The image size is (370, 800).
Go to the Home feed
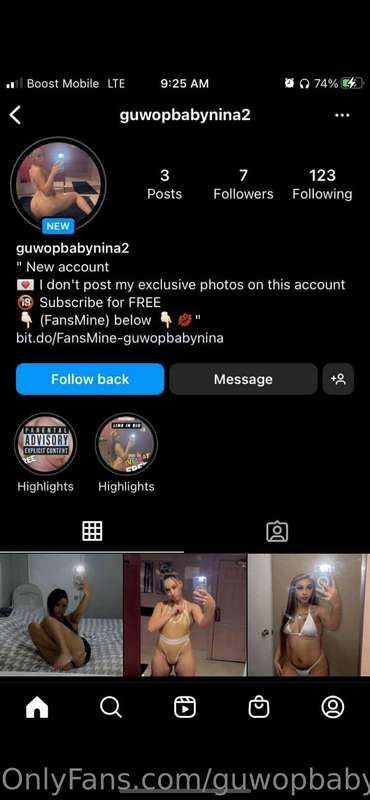click(x=37, y=708)
